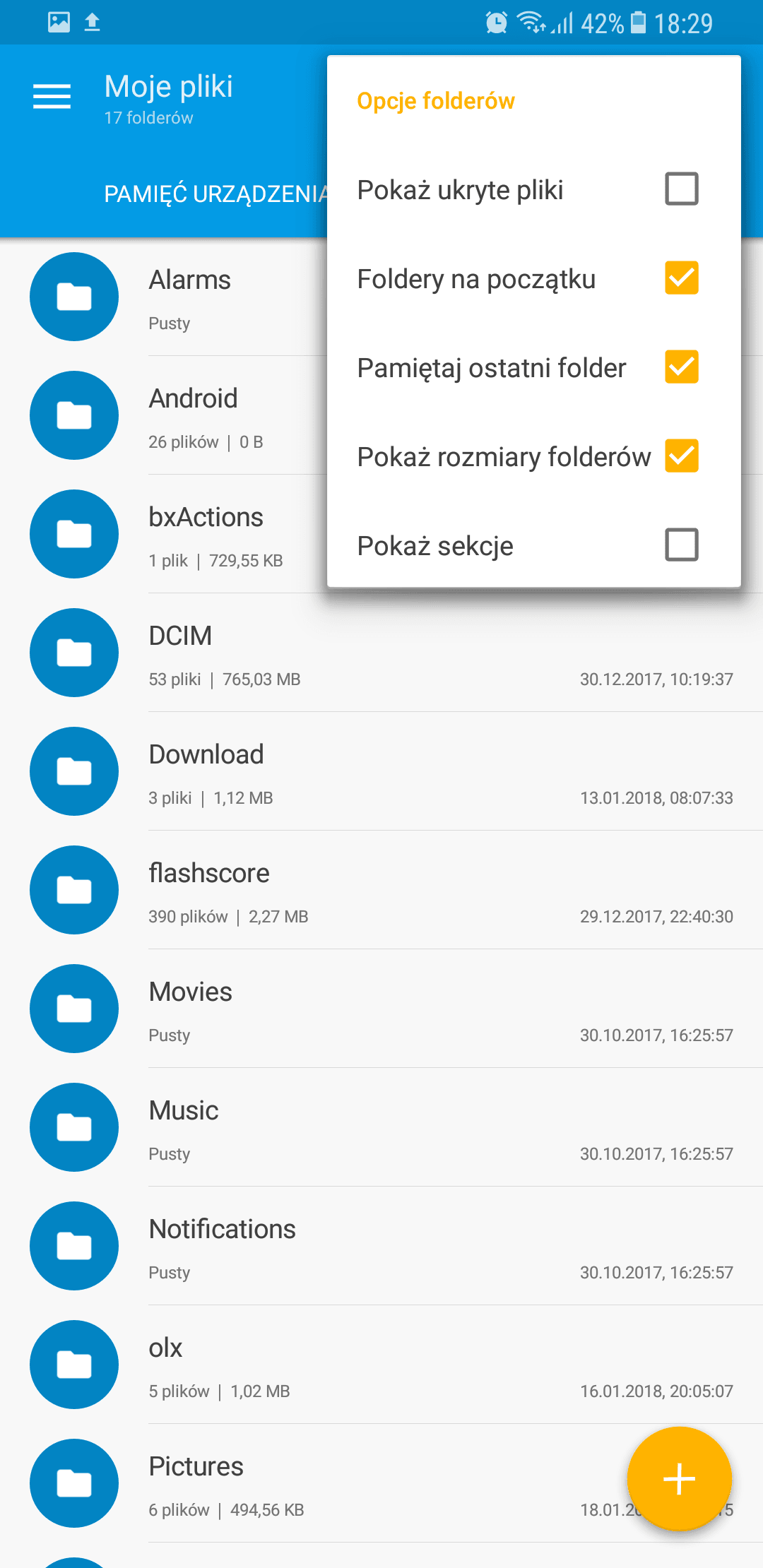763x1568 pixels.
Task: Open the Download folder
Action: 381,771
